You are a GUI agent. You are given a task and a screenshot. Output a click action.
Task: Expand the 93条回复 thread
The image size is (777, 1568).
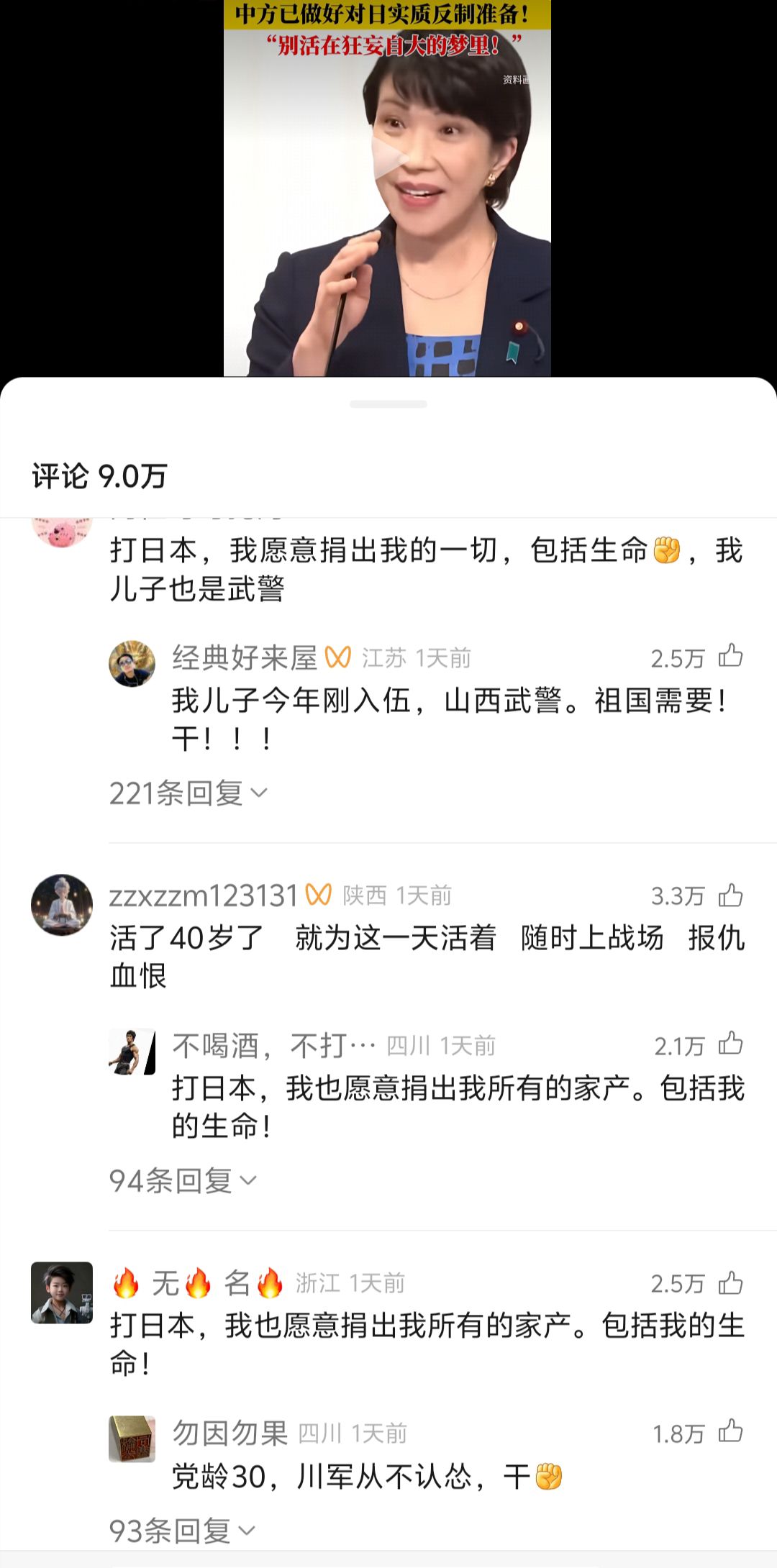click(x=182, y=1531)
